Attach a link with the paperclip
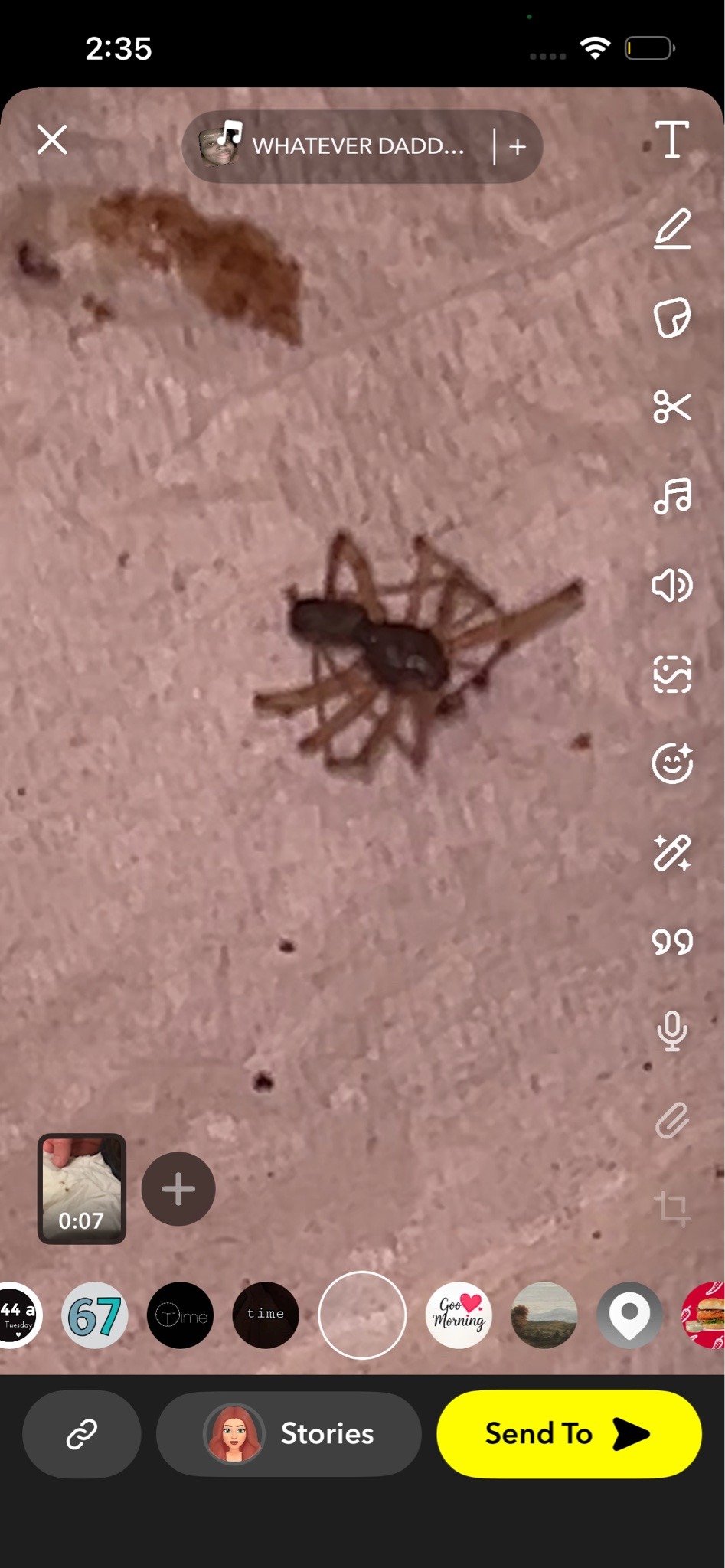This screenshot has width=725, height=1568. pyautogui.click(x=672, y=1120)
